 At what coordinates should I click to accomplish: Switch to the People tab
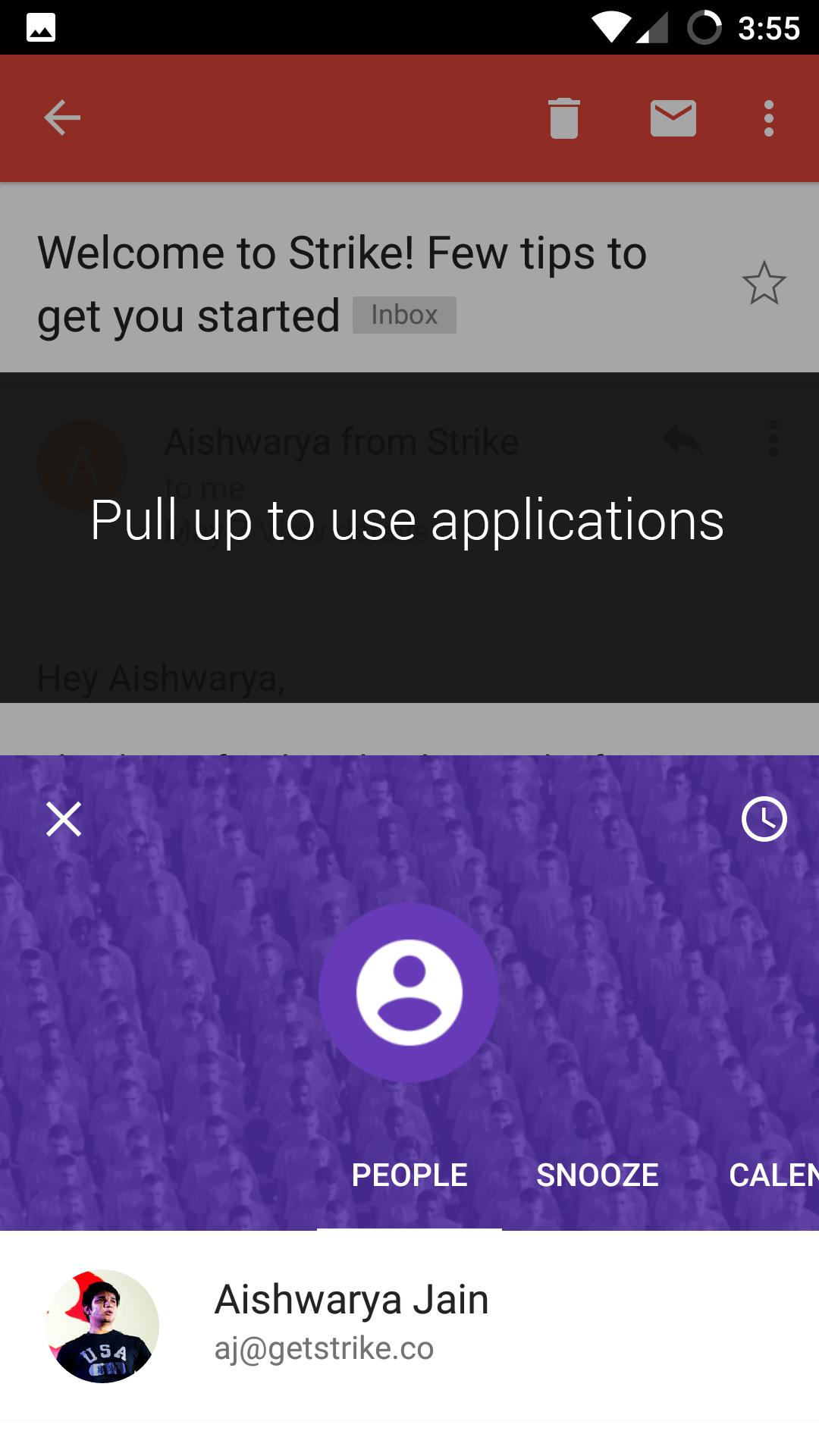tap(409, 1175)
